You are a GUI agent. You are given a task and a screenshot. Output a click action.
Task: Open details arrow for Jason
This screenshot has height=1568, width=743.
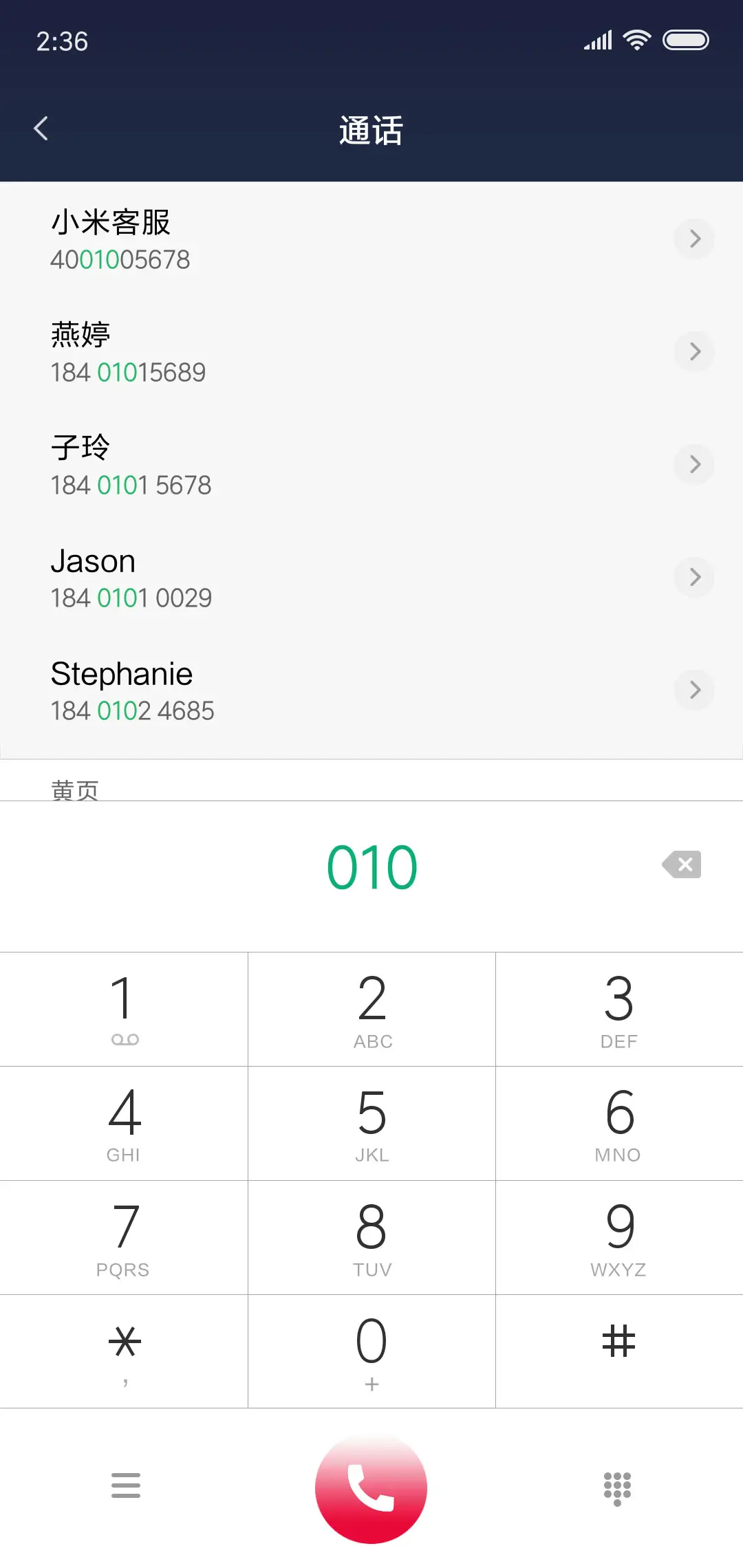[694, 577]
